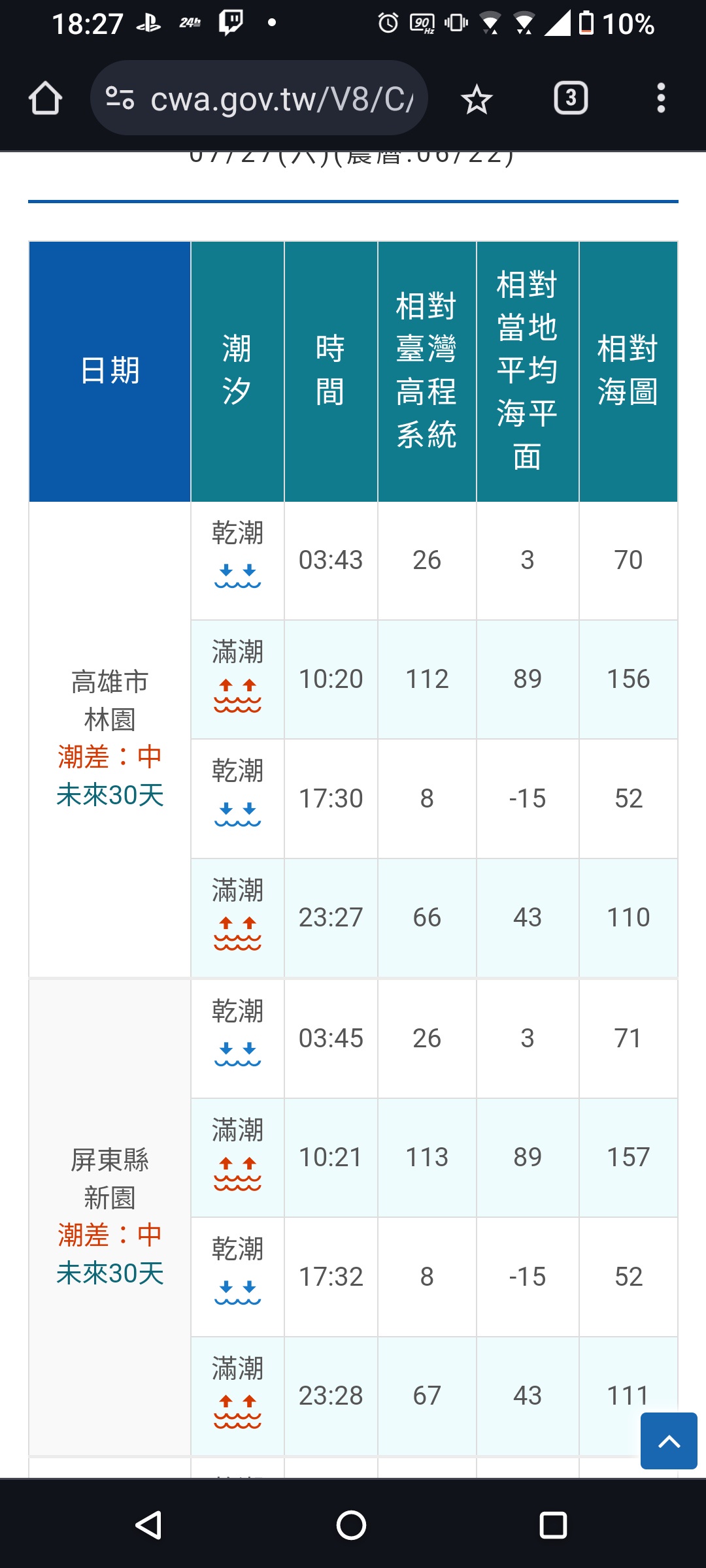This screenshot has height=1568, width=706.
Task: Open 未來30天 link for 高雄市林園
Action: click(x=110, y=795)
